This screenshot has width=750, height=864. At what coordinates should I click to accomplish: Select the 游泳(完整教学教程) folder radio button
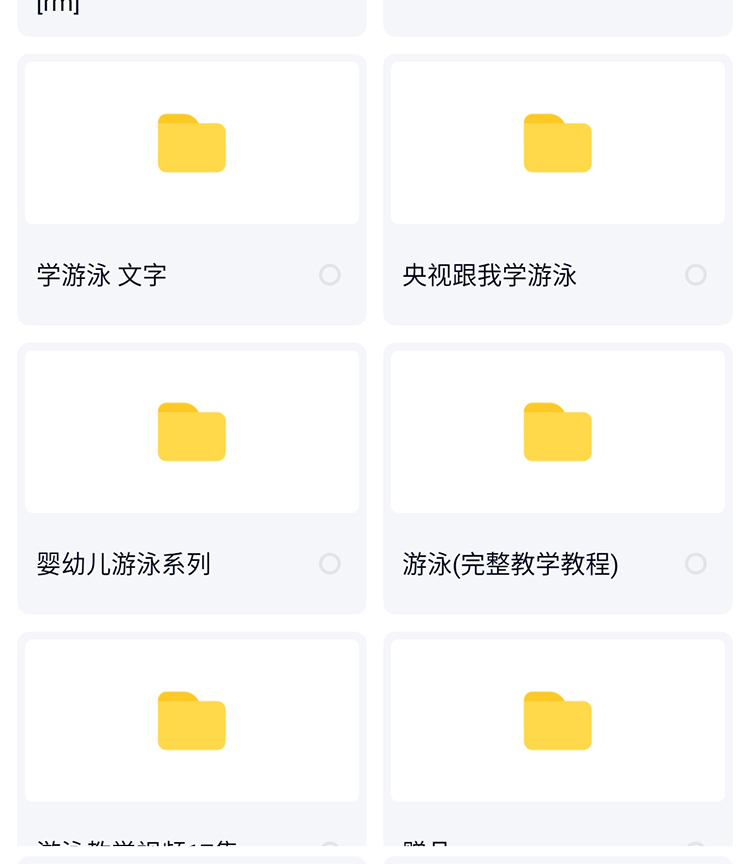(696, 564)
